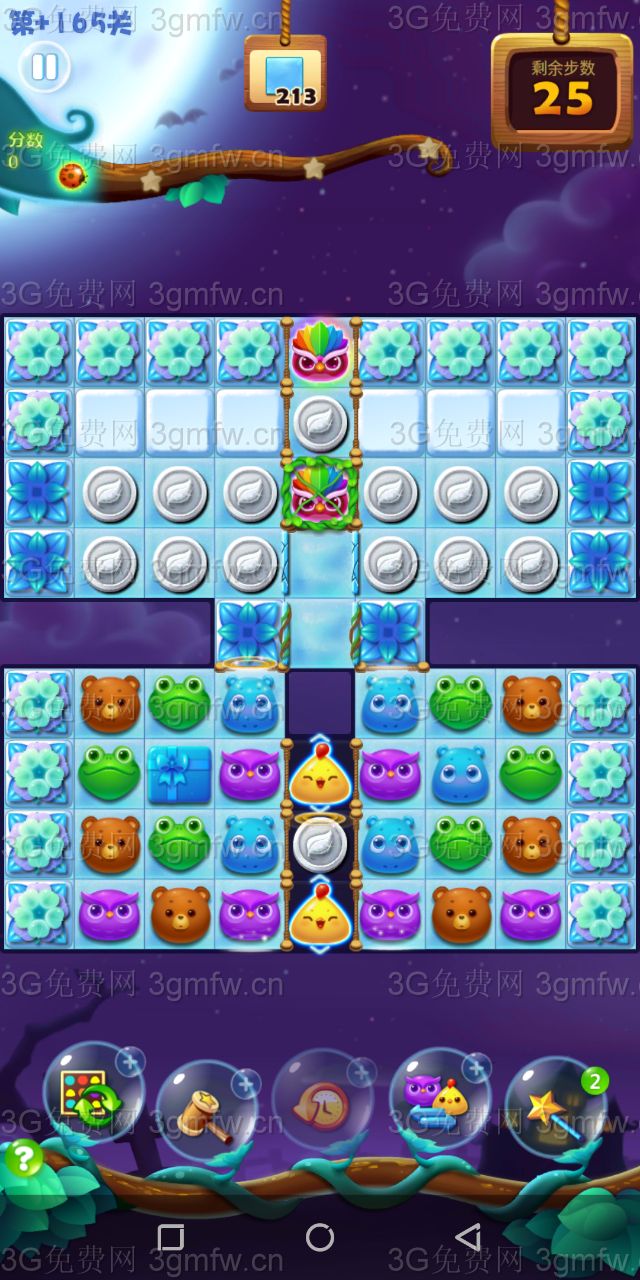This screenshot has width=640, height=1280.
Task: Go to the system home screen
Action: 320,1237
